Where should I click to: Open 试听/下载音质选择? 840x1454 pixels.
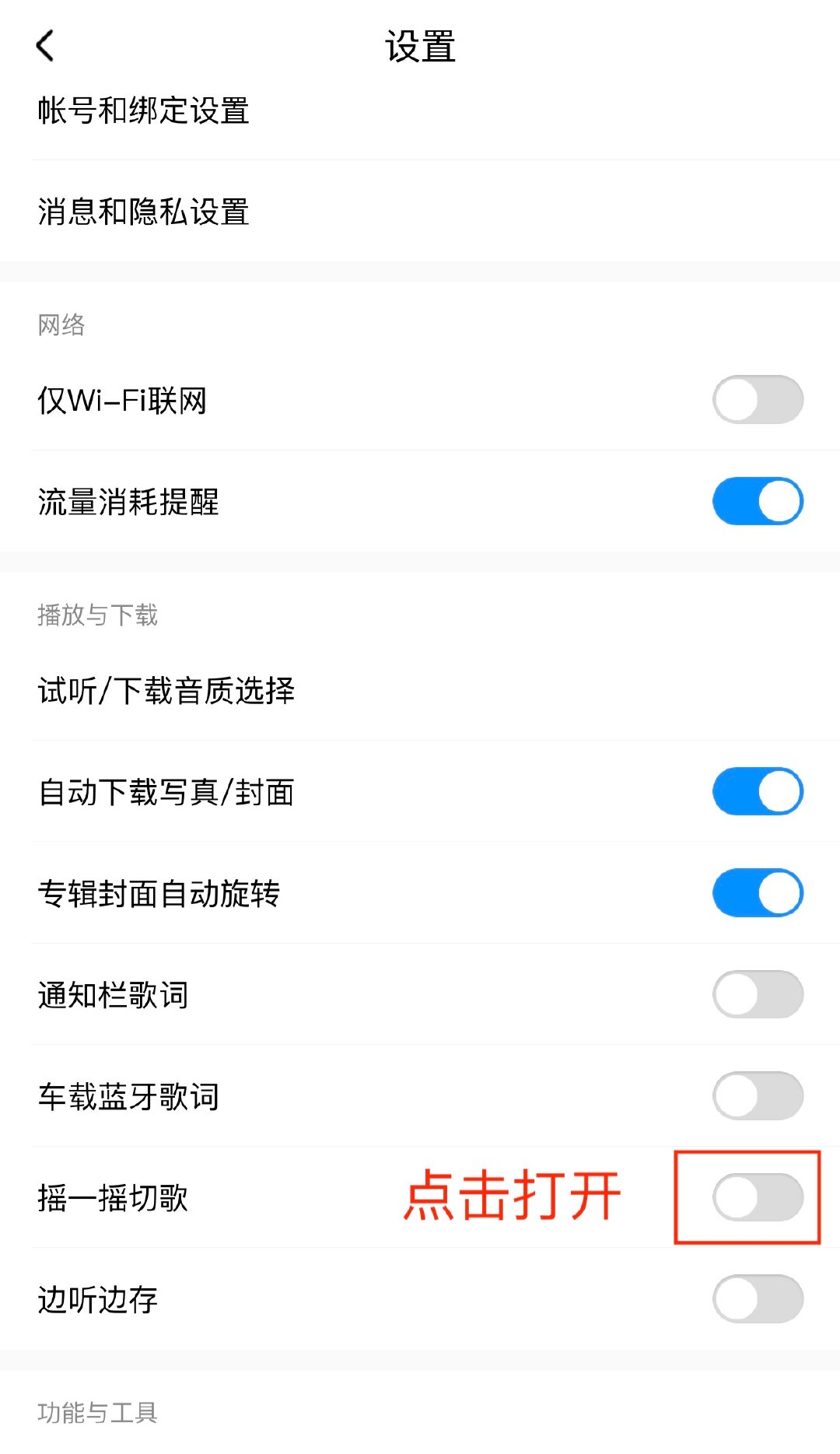[x=166, y=691]
